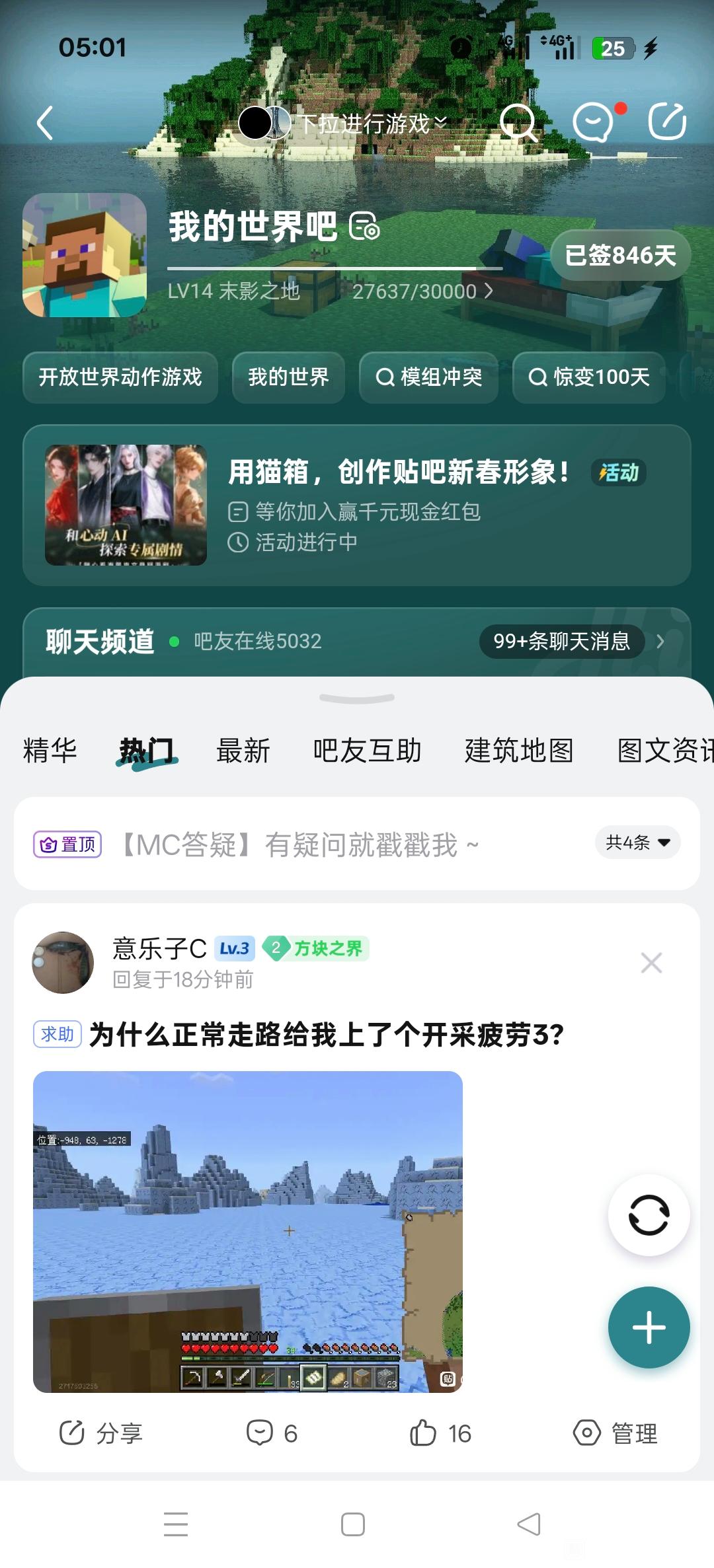Like the 开采疲劳3 post
Image resolution: width=714 pixels, height=1568 pixels.
[440, 1433]
